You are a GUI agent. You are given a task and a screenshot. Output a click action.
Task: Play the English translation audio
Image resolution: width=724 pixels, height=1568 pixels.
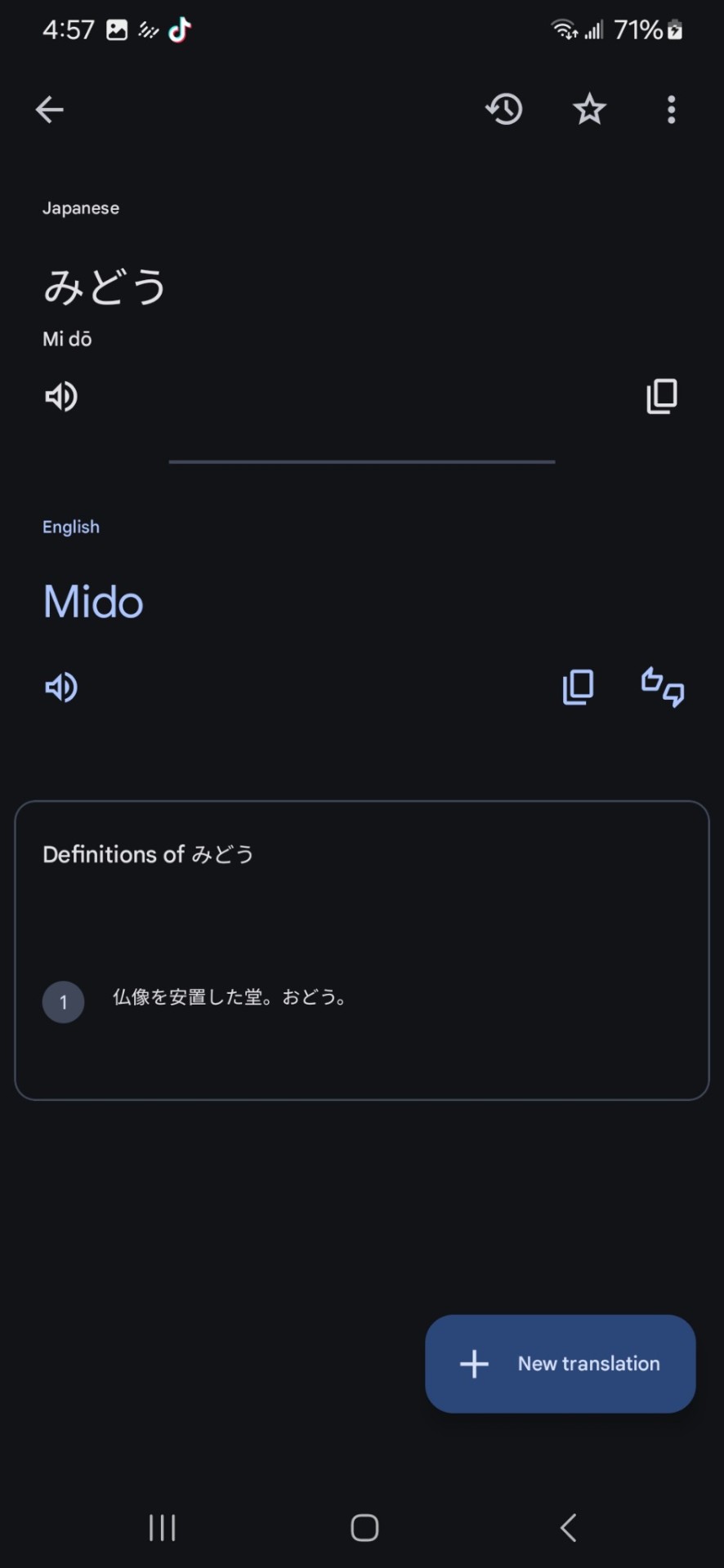click(61, 688)
